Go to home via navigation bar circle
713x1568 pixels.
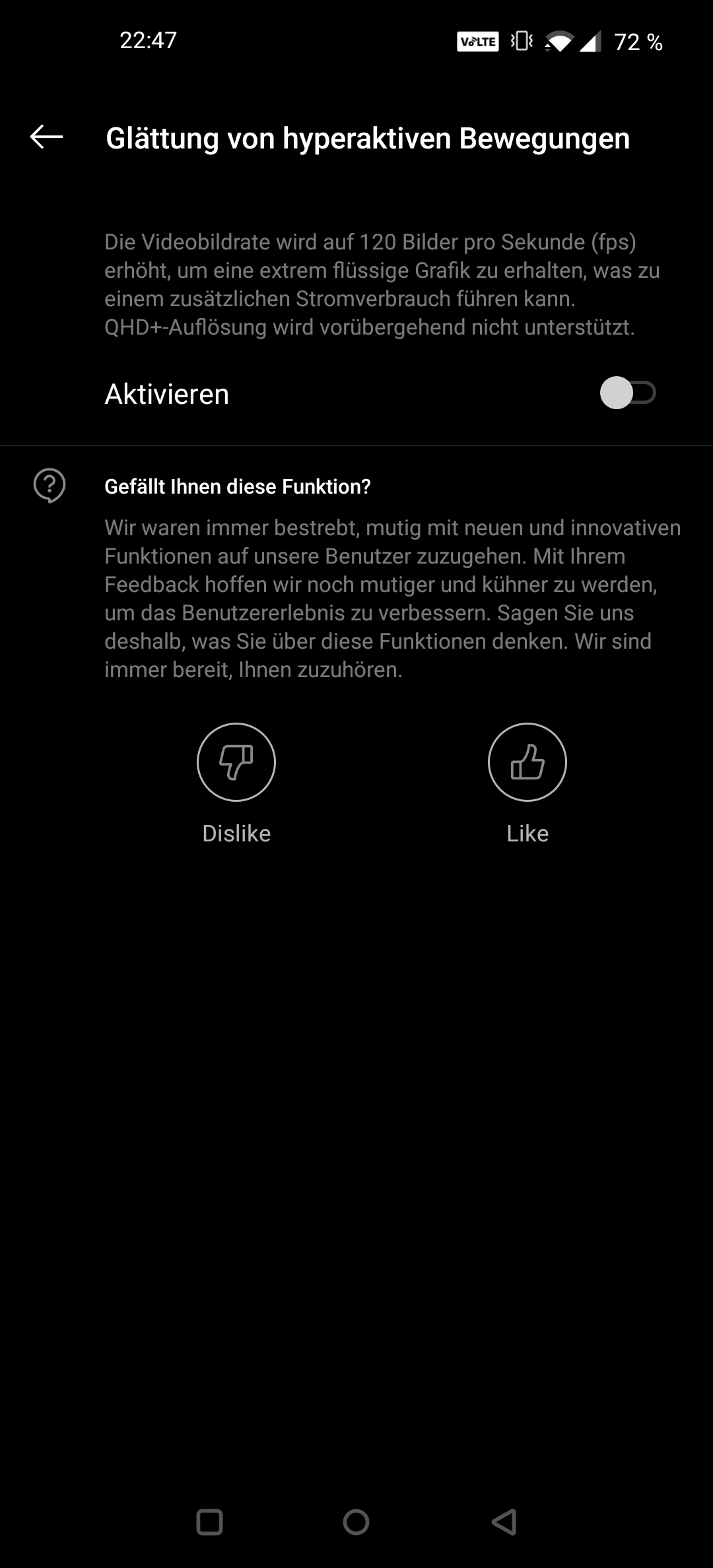(x=356, y=1522)
